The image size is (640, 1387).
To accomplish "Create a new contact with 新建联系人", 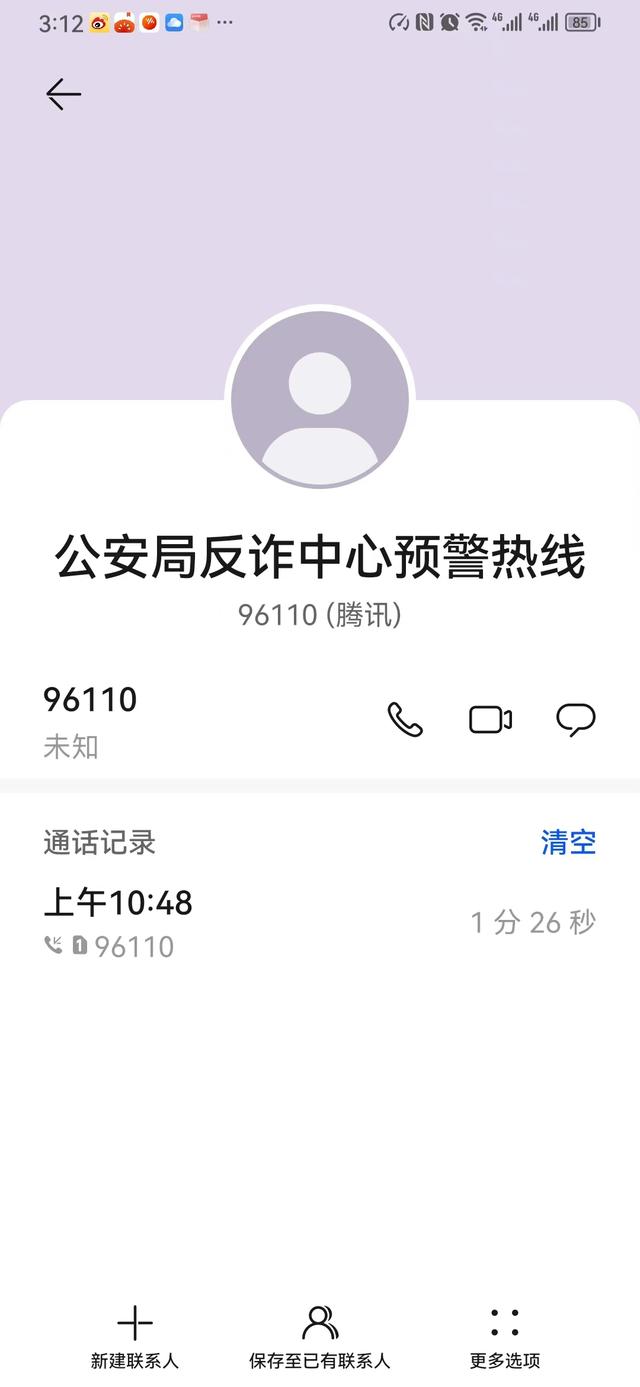I will click(135, 1337).
